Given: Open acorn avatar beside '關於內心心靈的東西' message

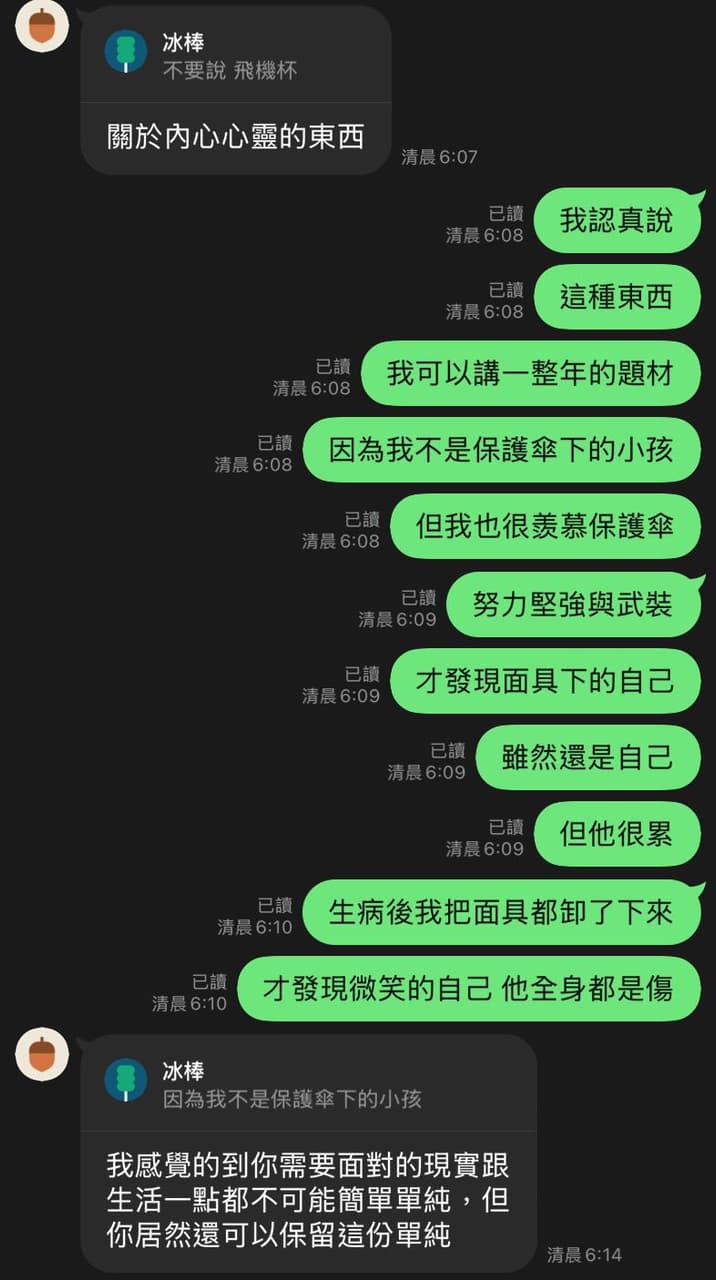Looking at the screenshot, I should tap(42, 25).
